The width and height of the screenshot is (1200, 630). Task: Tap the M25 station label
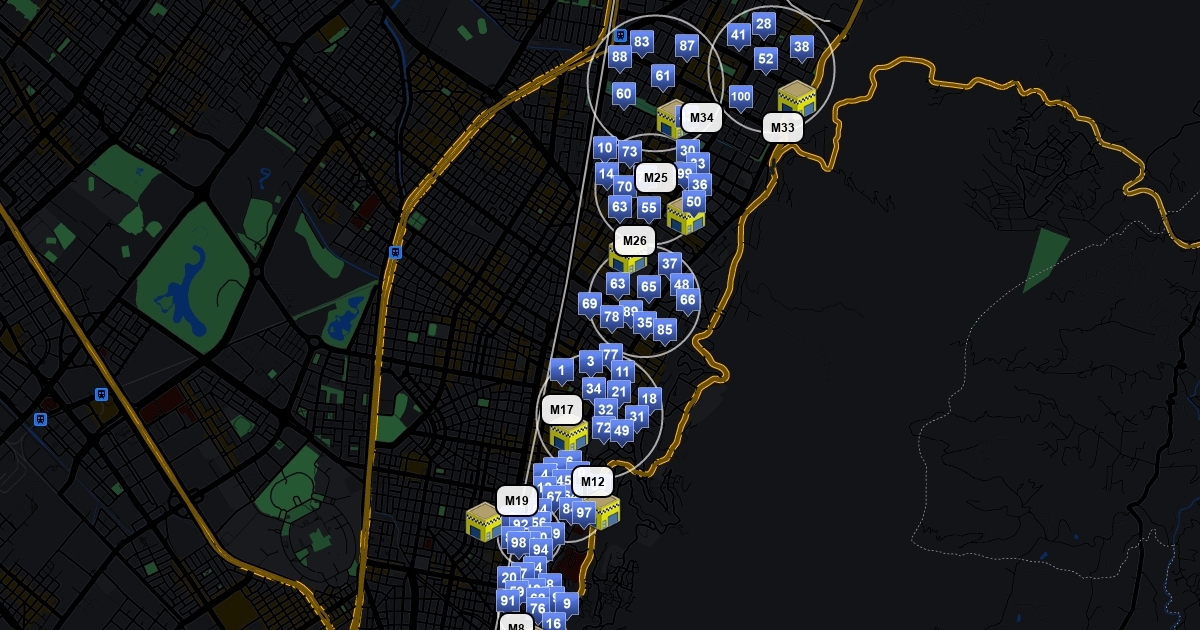[655, 178]
